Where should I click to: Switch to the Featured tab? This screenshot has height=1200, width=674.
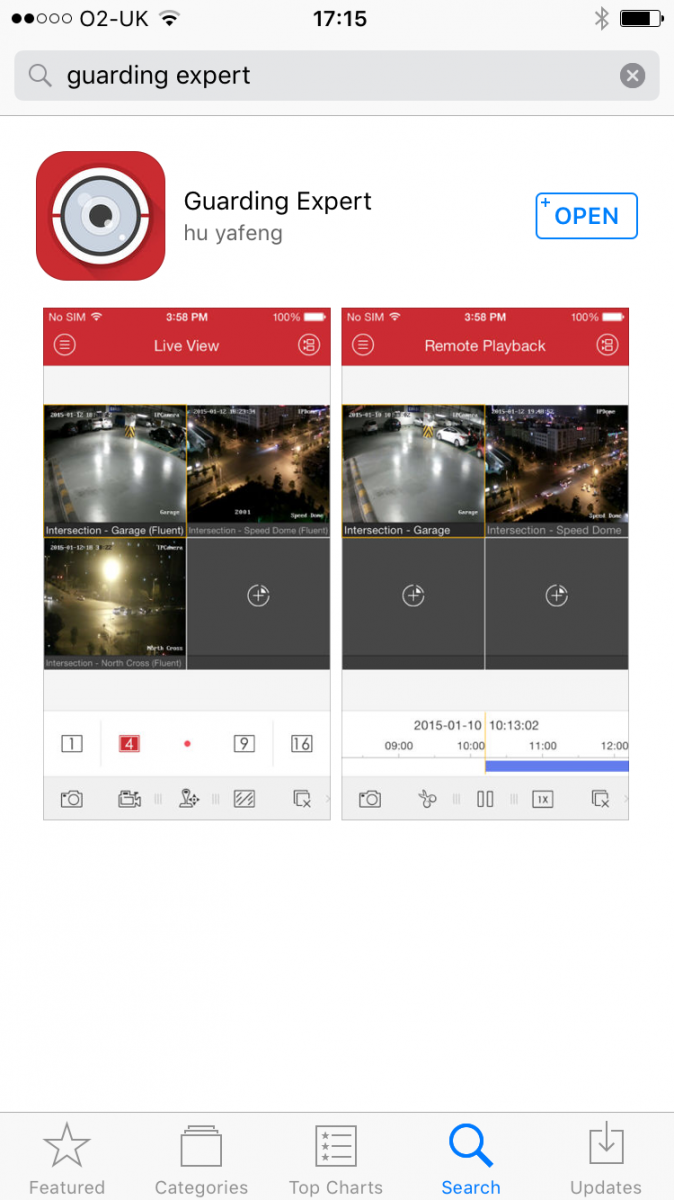(x=67, y=1158)
